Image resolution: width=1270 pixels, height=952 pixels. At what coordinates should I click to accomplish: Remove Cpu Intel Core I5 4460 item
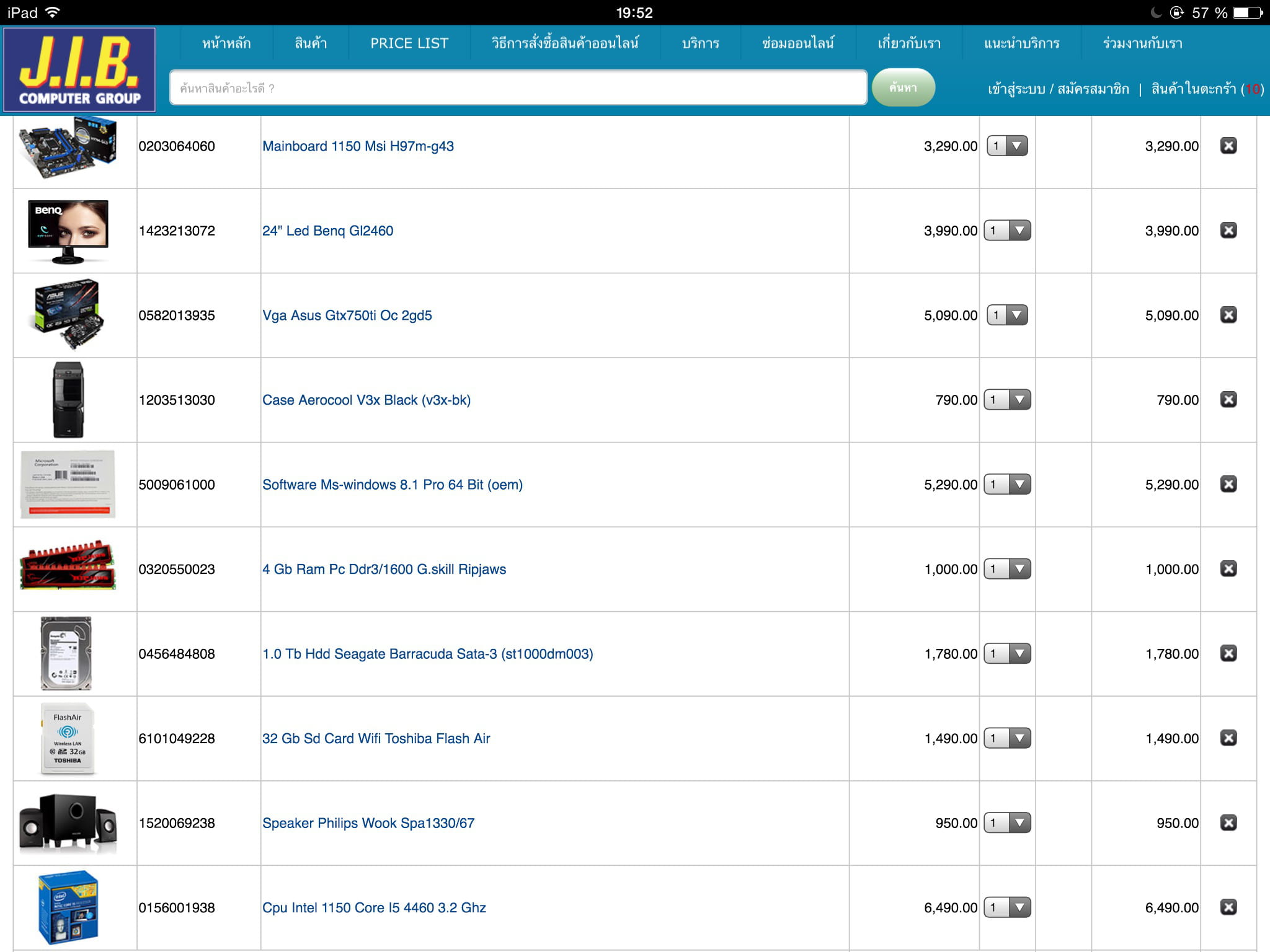tap(1228, 907)
